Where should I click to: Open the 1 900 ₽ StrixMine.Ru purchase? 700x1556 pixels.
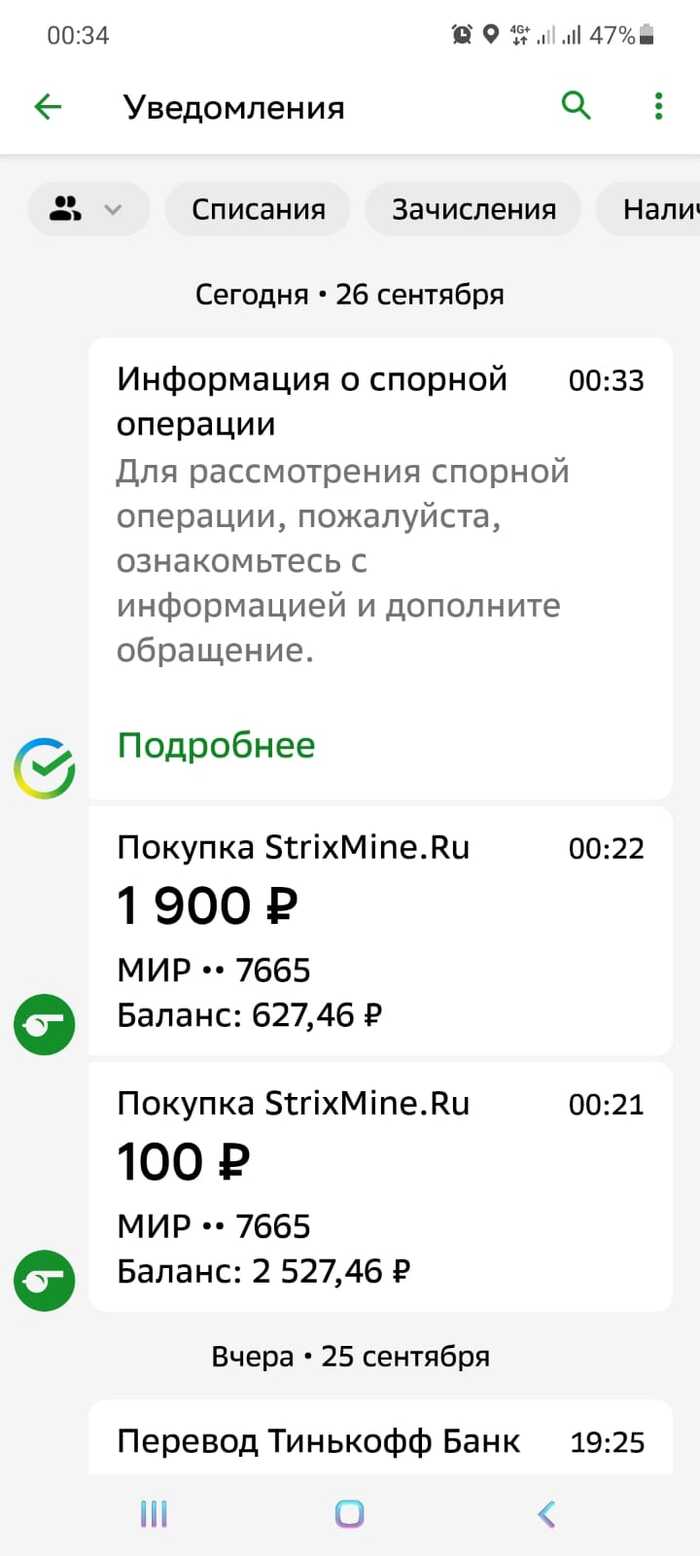pos(380,930)
